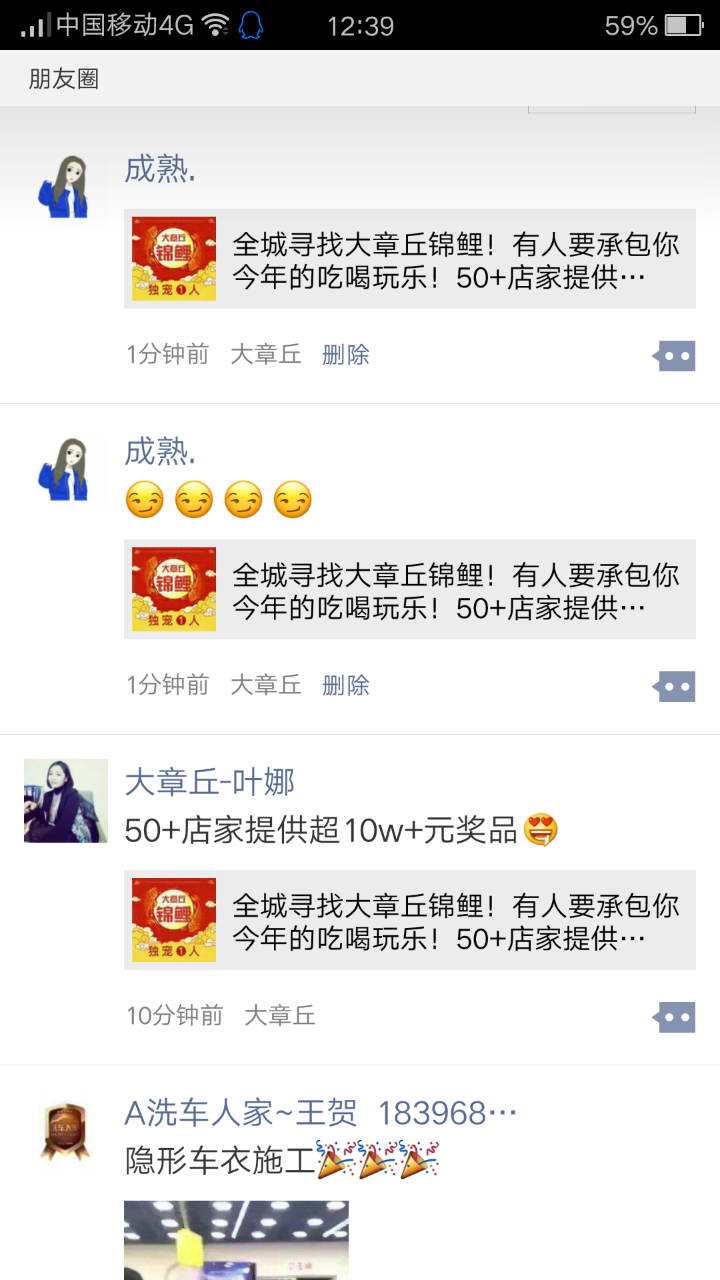Tap 大章丘-叶娜's avatar photo
The width and height of the screenshot is (720, 1280).
click(x=66, y=800)
